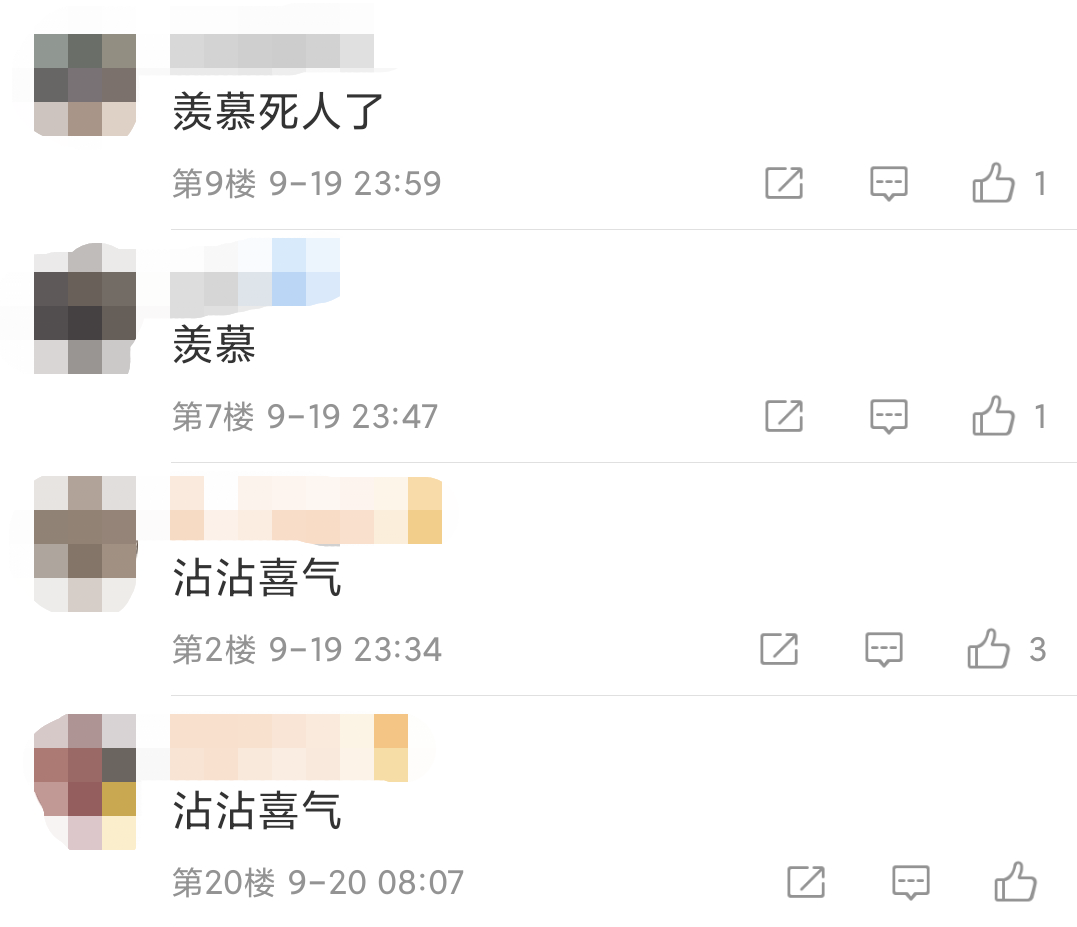Open avatar of the 第2楼 commenter
The height and width of the screenshot is (927, 1077).
pyautogui.click(x=85, y=543)
